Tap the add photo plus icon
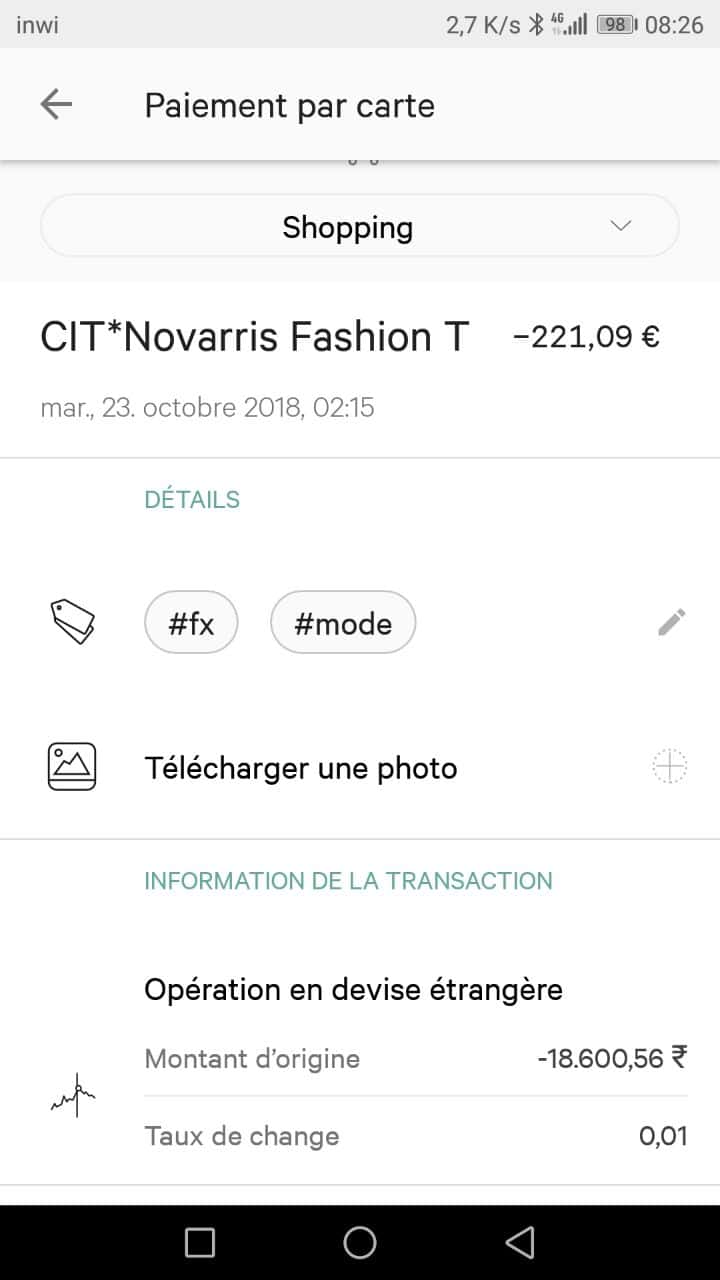Screen dimensions: 720x1280 [x=670, y=767]
